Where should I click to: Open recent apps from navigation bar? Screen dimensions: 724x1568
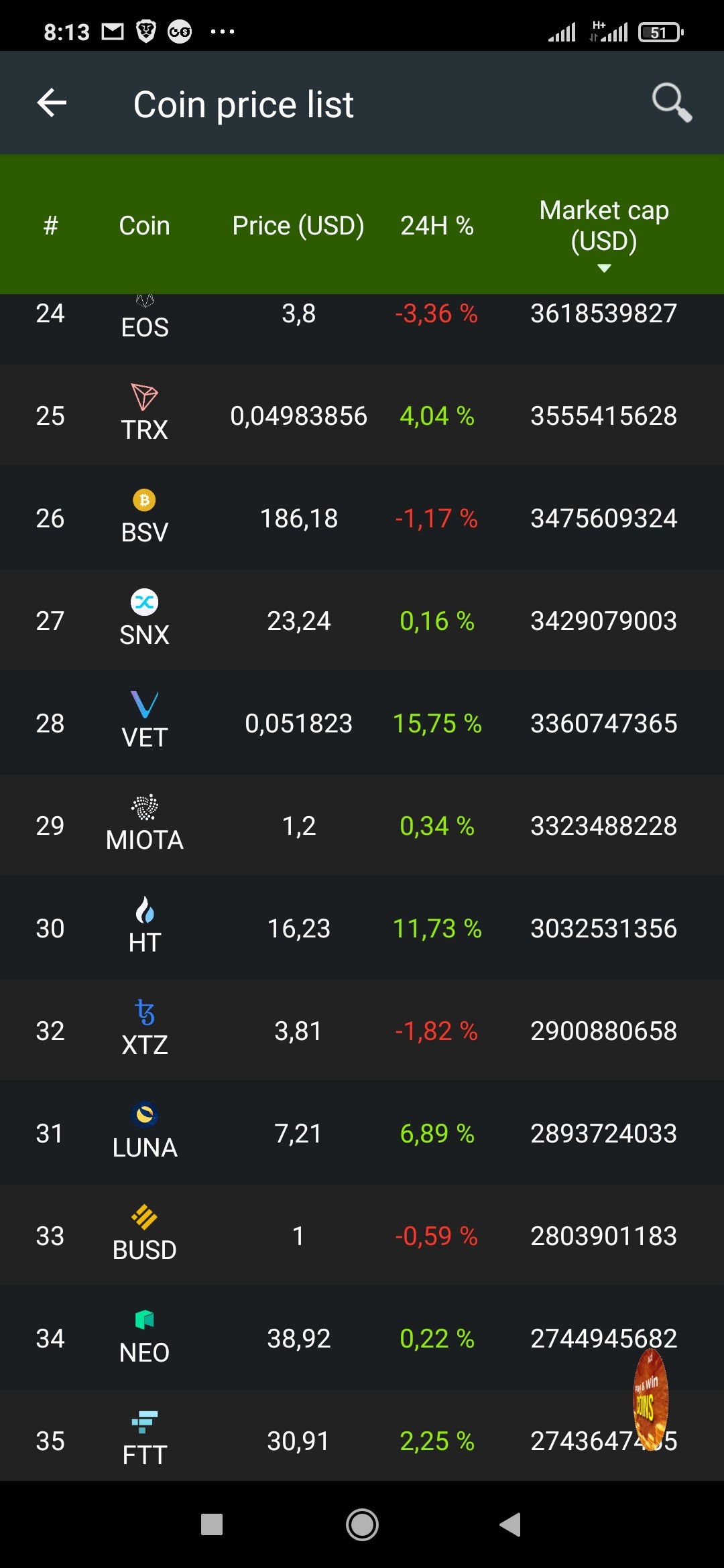click(212, 1524)
